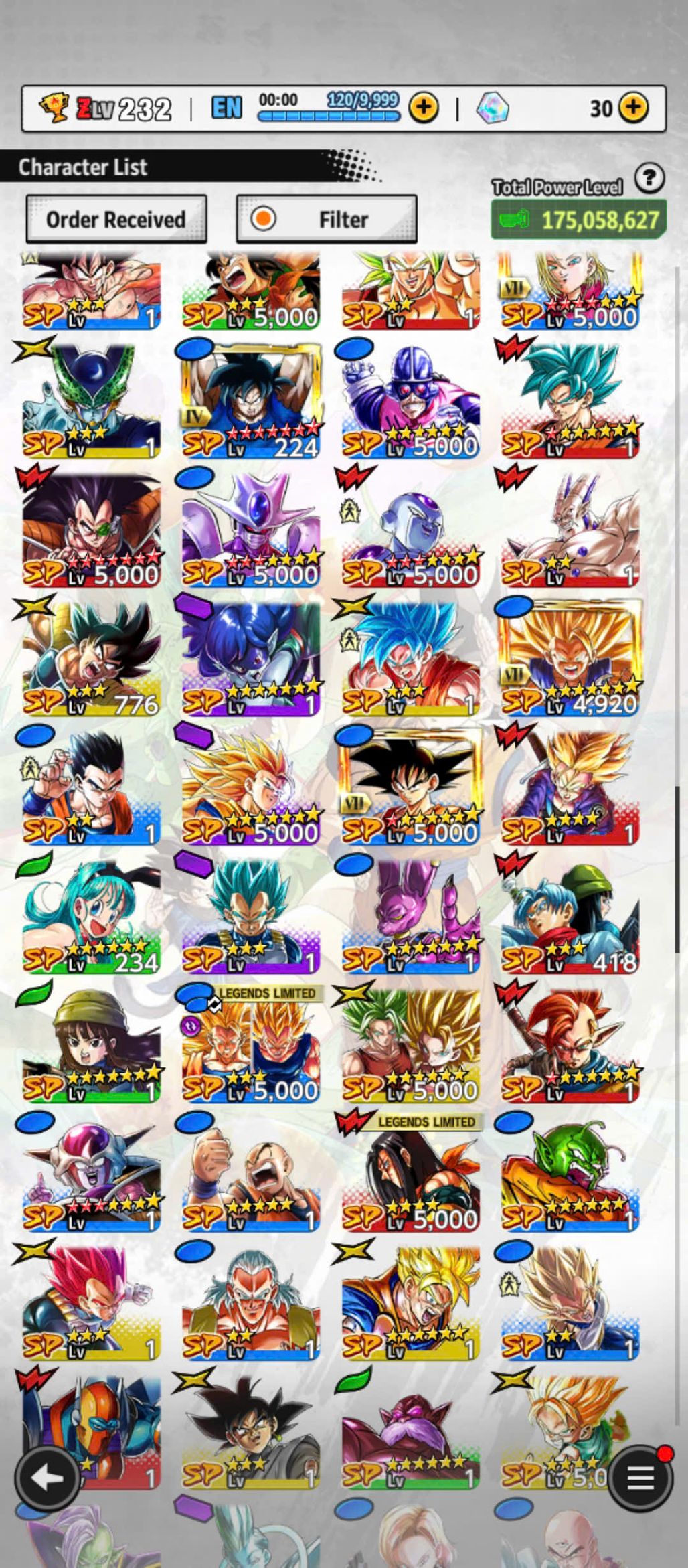Screen dimensions: 688x1568
Task: Open the Filter options
Action: 327,219
